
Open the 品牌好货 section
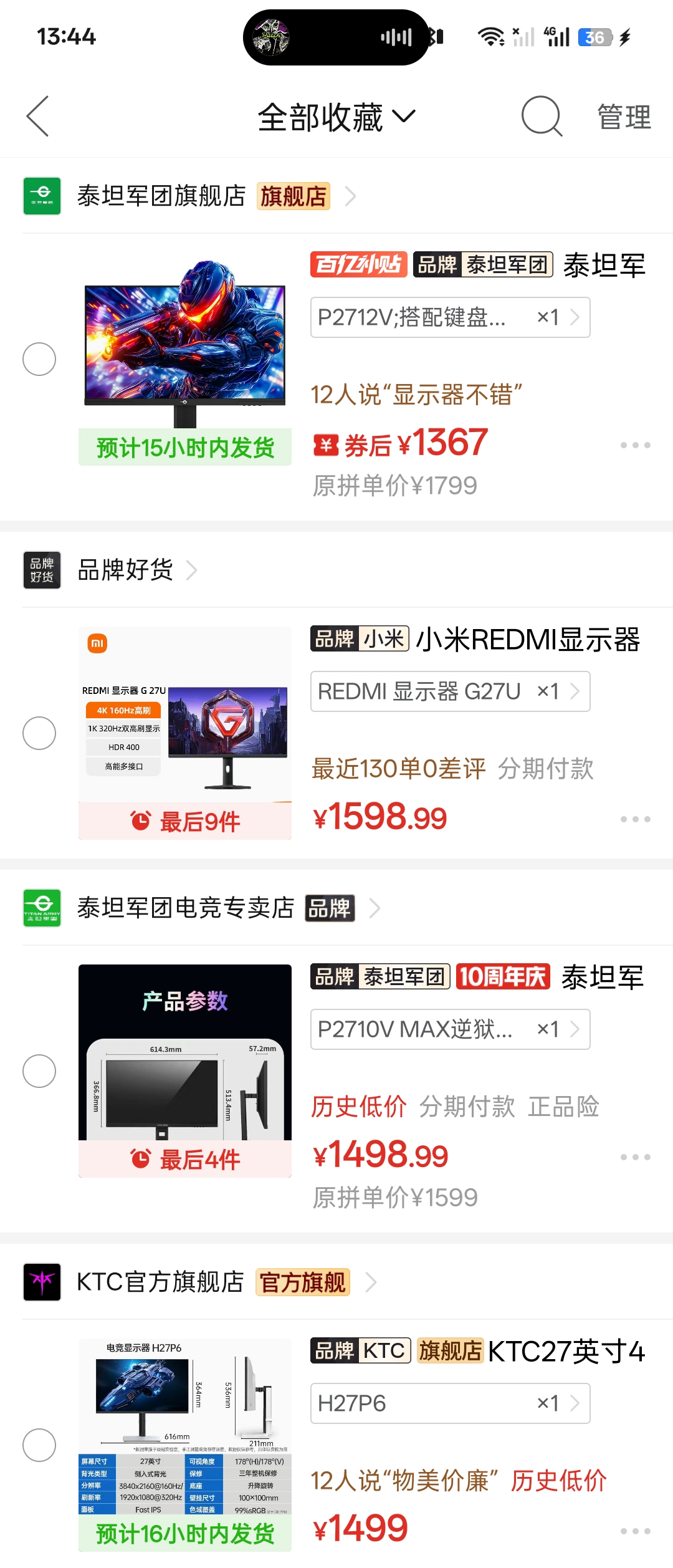[x=126, y=570]
